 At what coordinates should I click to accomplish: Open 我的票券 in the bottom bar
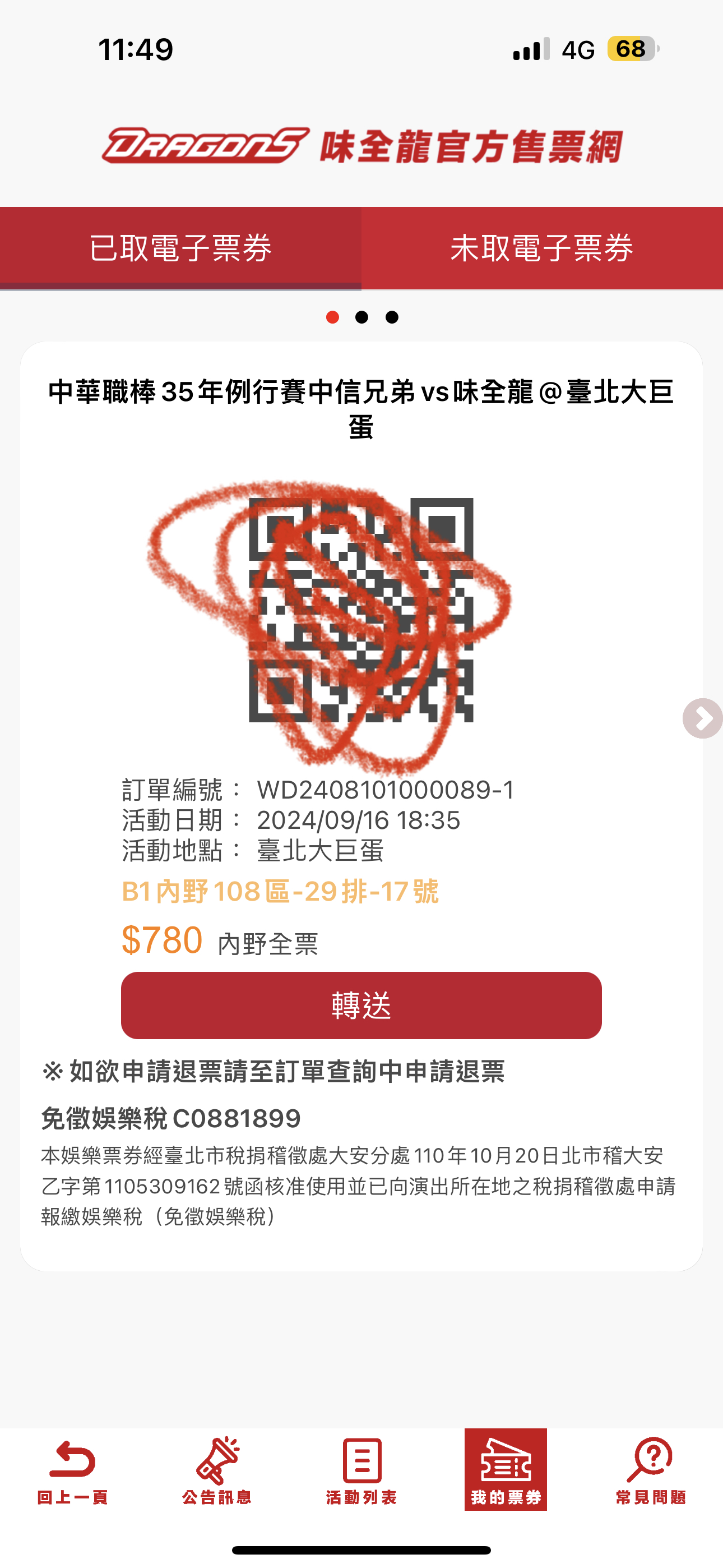pos(506,1469)
